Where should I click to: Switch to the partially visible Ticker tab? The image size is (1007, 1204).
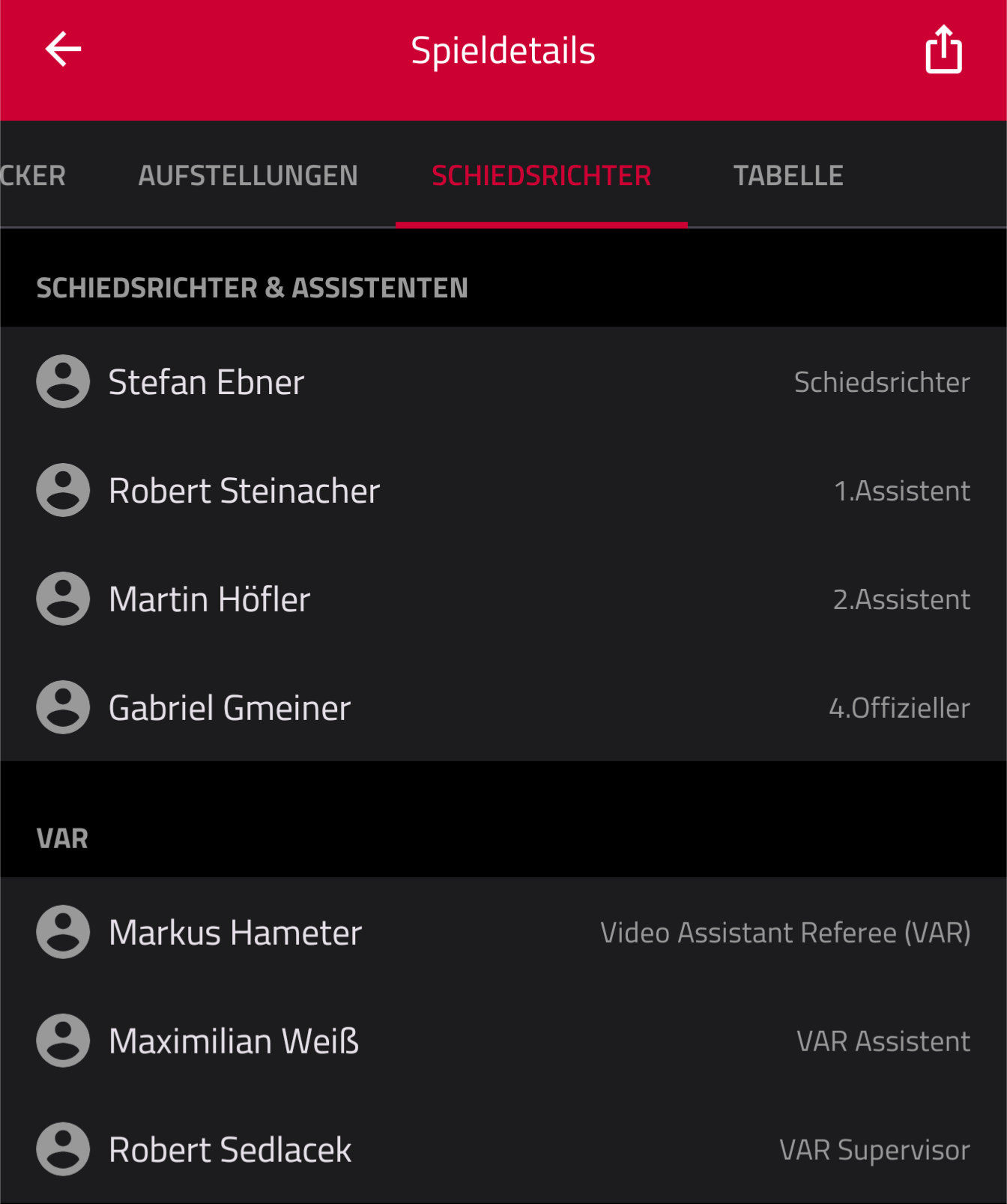click(31, 175)
